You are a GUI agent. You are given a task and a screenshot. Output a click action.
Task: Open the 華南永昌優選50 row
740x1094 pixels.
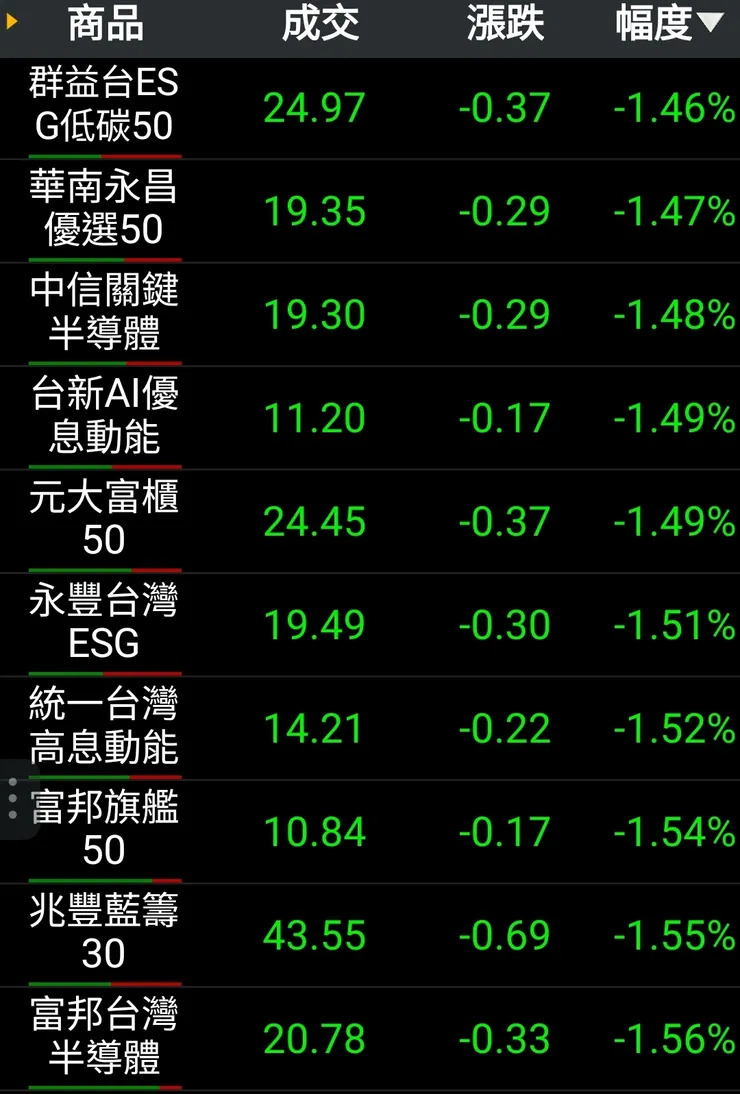coord(104,209)
